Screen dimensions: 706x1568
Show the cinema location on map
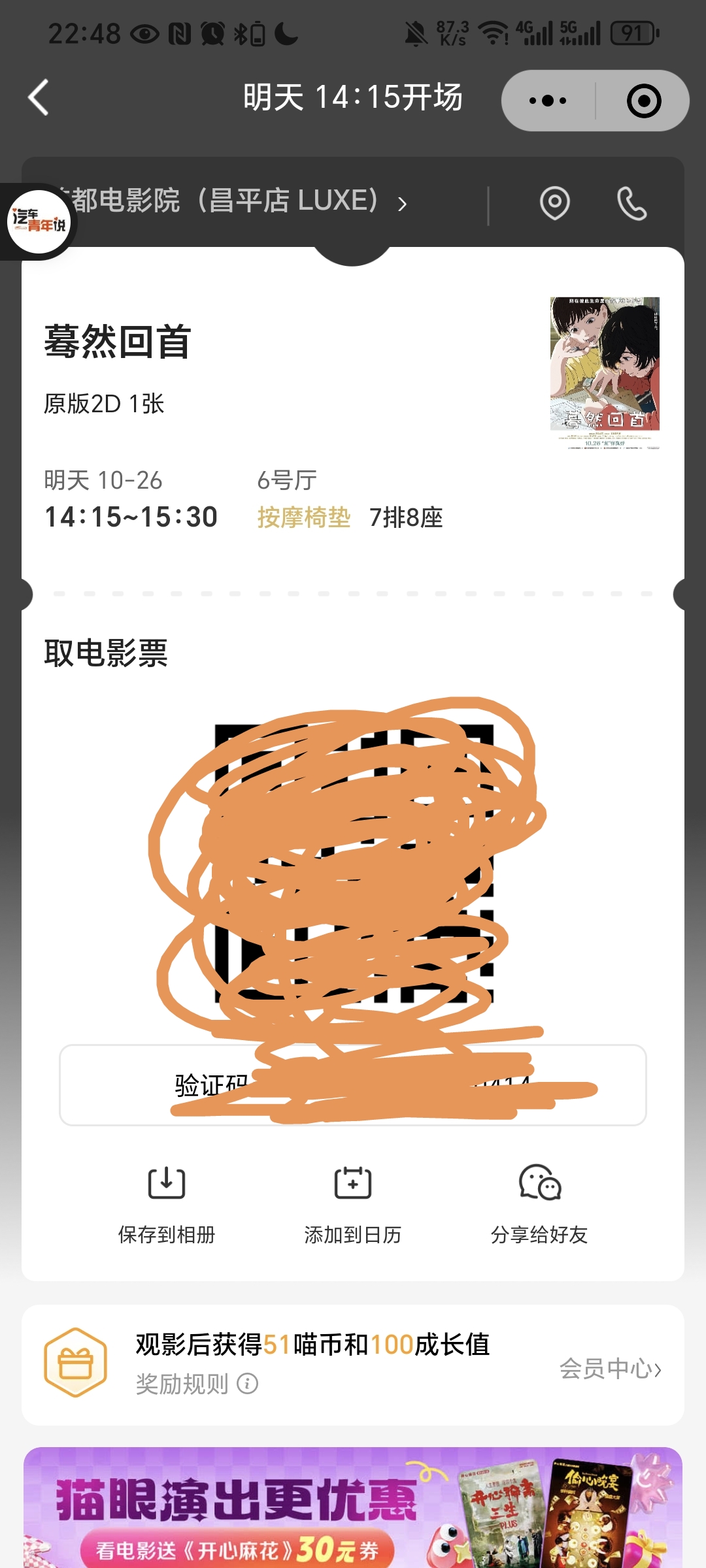tap(554, 203)
